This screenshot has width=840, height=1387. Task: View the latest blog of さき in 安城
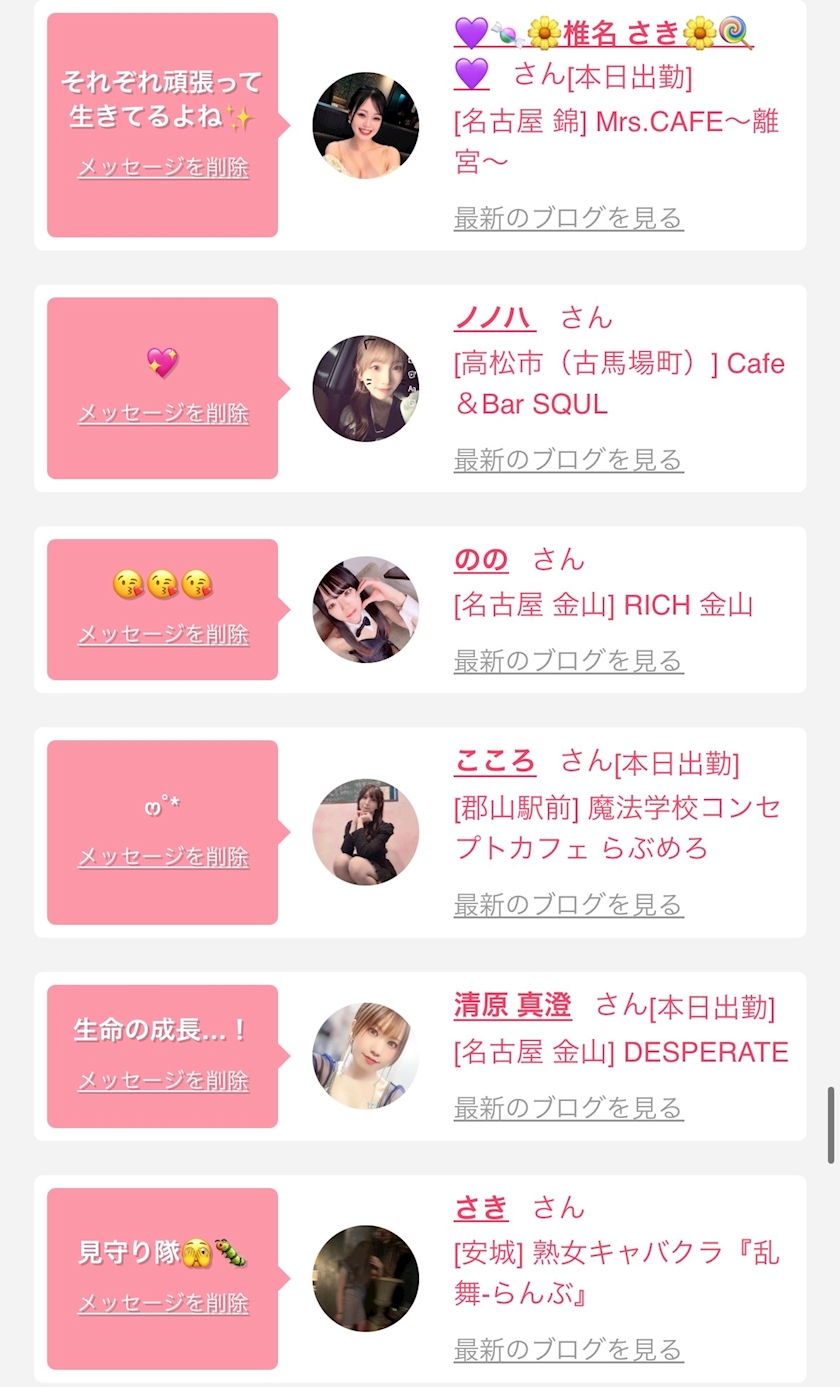click(x=568, y=1350)
